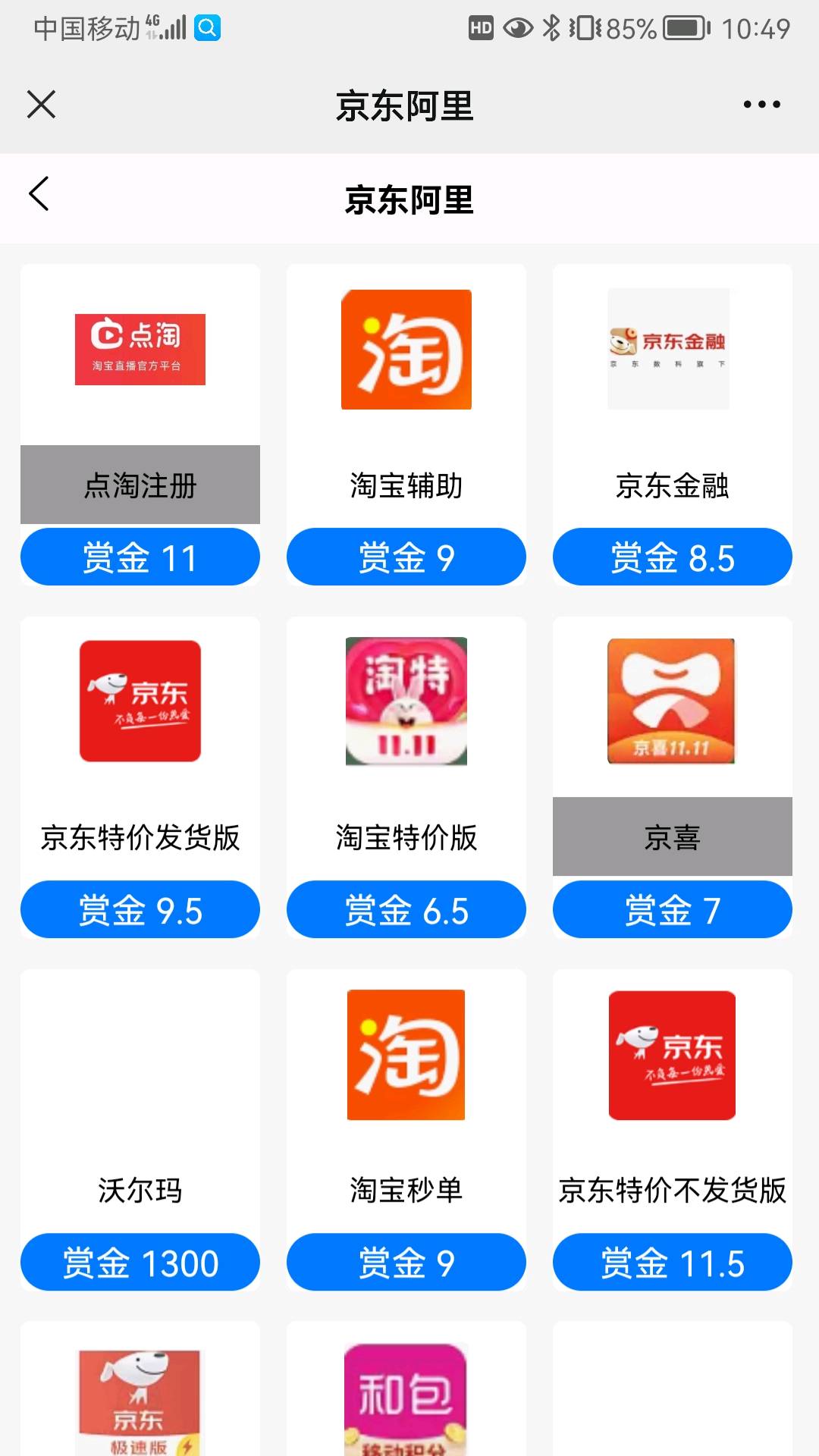Go back using the left arrow

[x=39, y=195]
